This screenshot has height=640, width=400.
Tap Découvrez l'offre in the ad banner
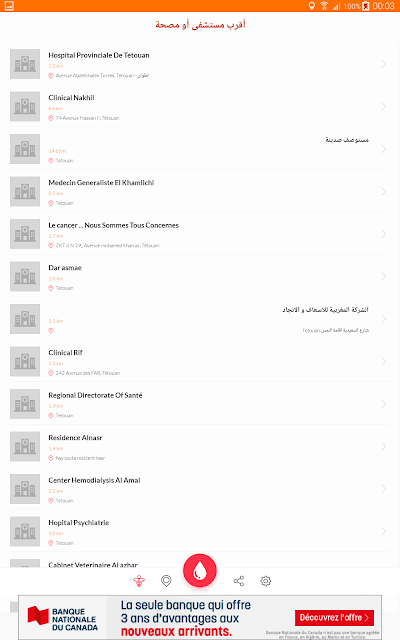click(334, 618)
